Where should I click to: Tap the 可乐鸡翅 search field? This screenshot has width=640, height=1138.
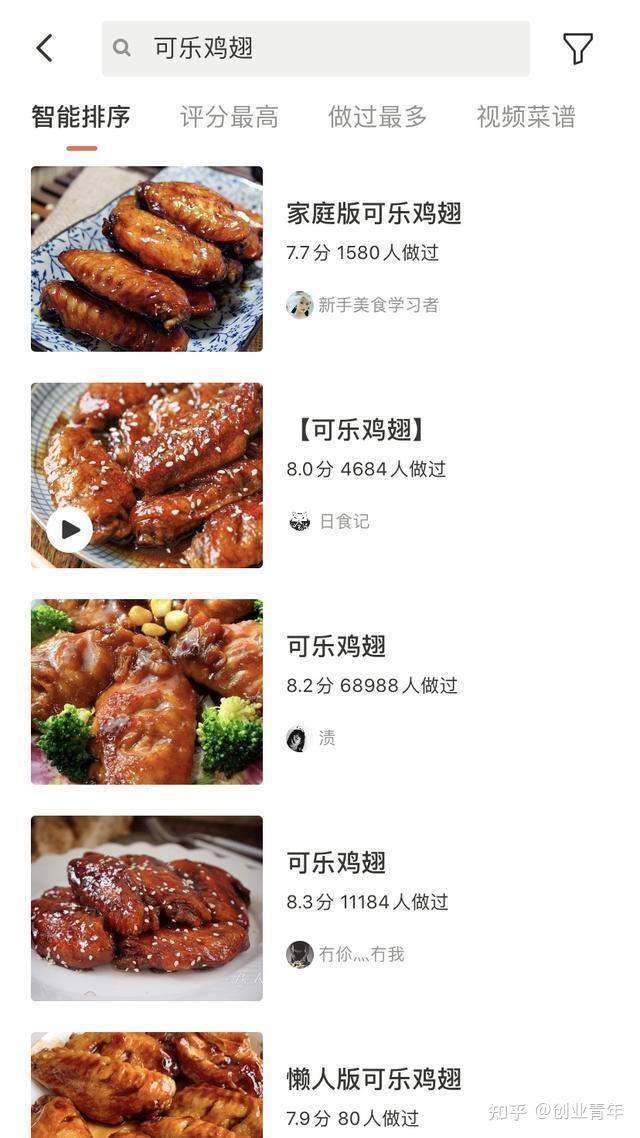316,48
